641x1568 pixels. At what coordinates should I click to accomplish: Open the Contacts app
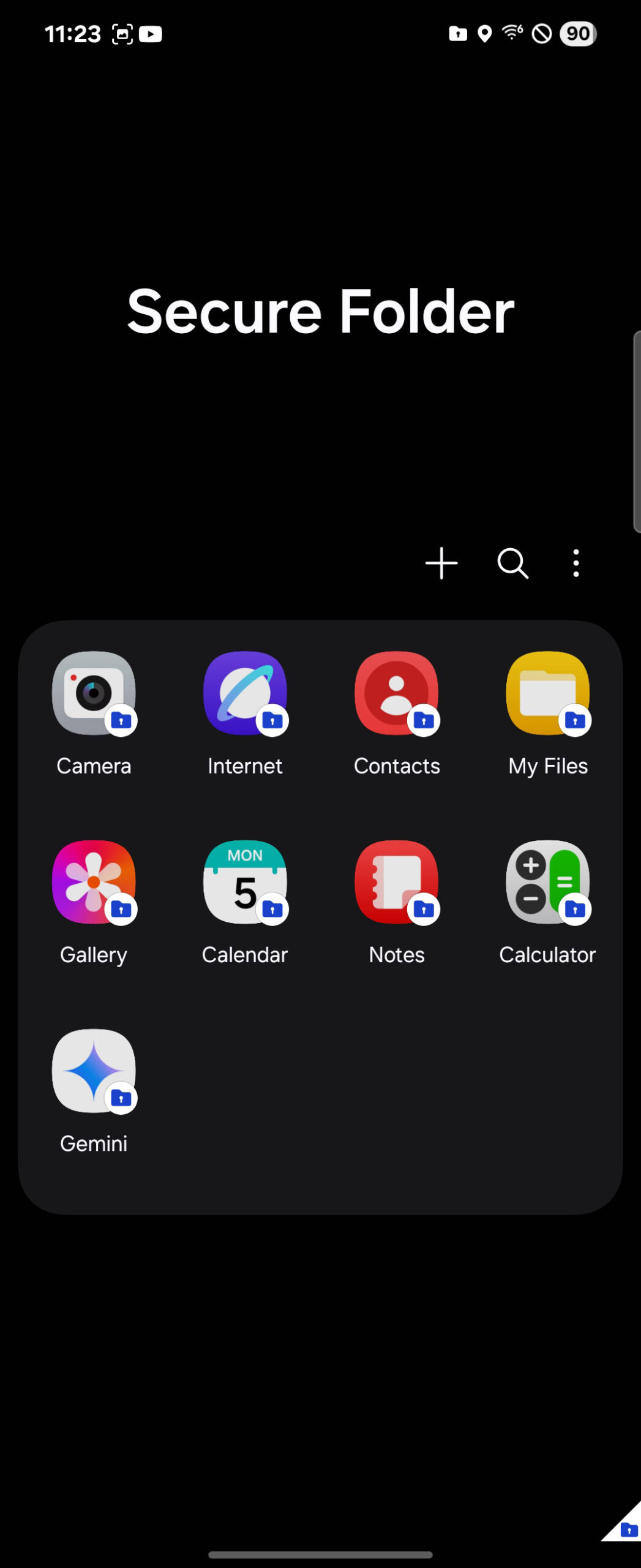(x=396, y=693)
